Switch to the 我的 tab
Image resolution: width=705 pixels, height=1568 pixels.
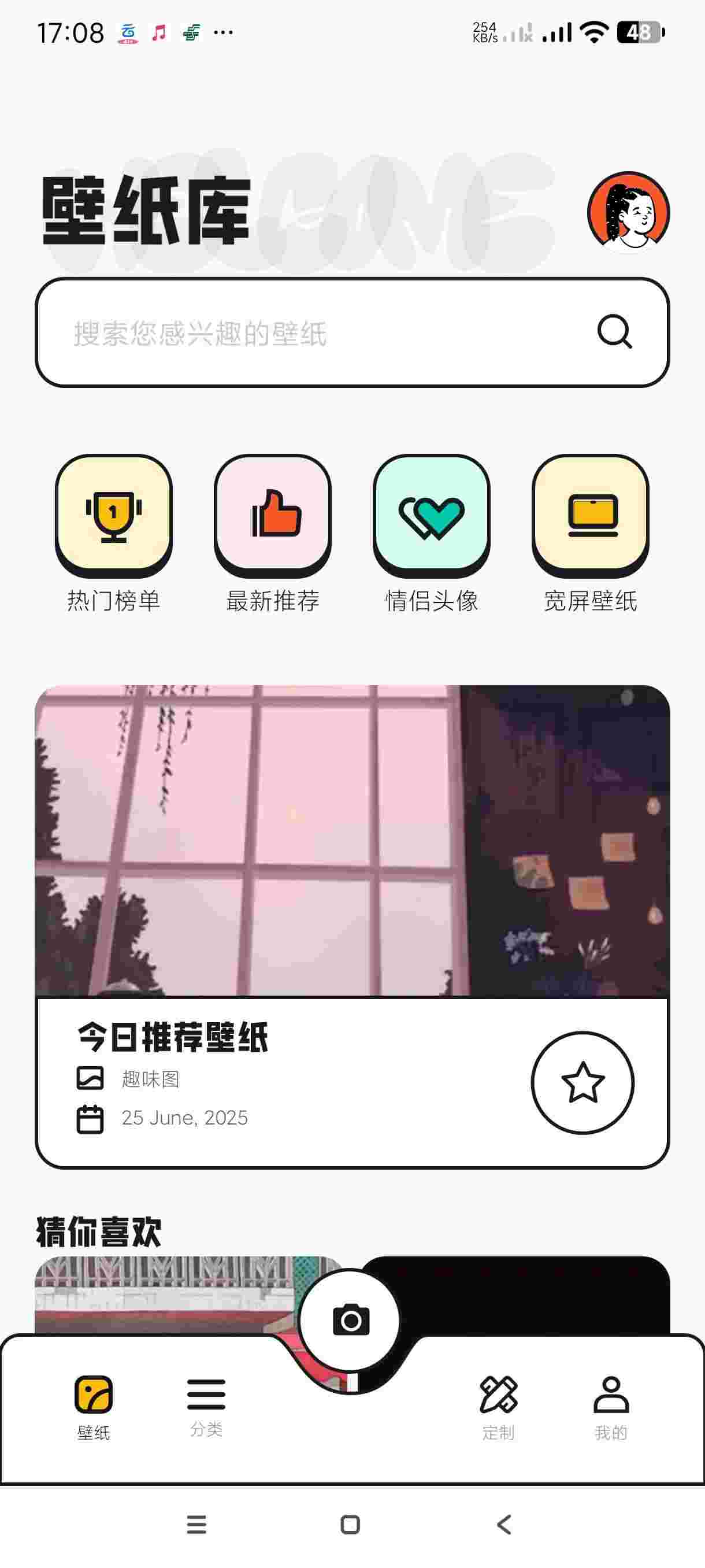pyautogui.click(x=611, y=1407)
